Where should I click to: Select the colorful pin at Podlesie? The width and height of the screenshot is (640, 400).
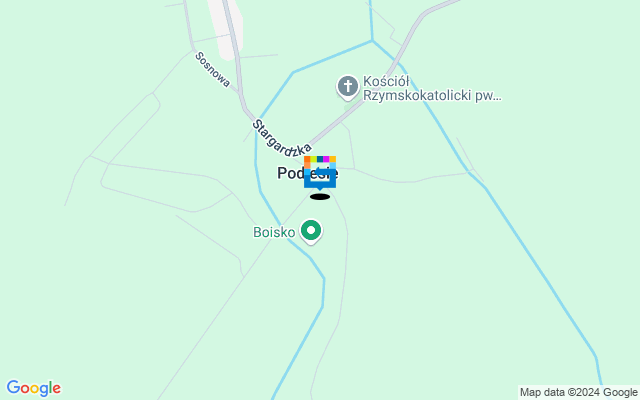tap(320, 172)
